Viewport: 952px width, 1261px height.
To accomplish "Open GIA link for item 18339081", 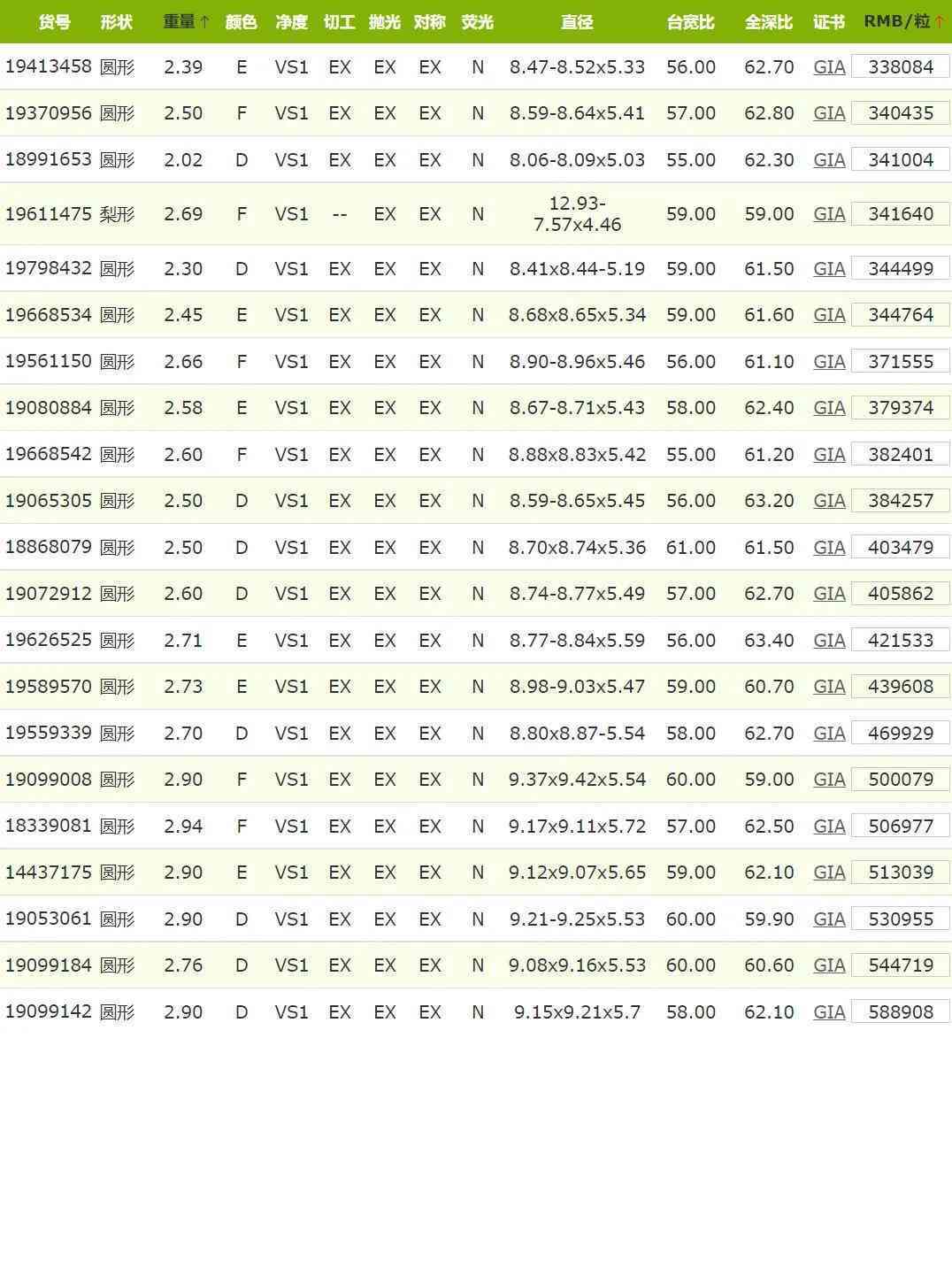I will pyautogui.click(x=829, y=827).
